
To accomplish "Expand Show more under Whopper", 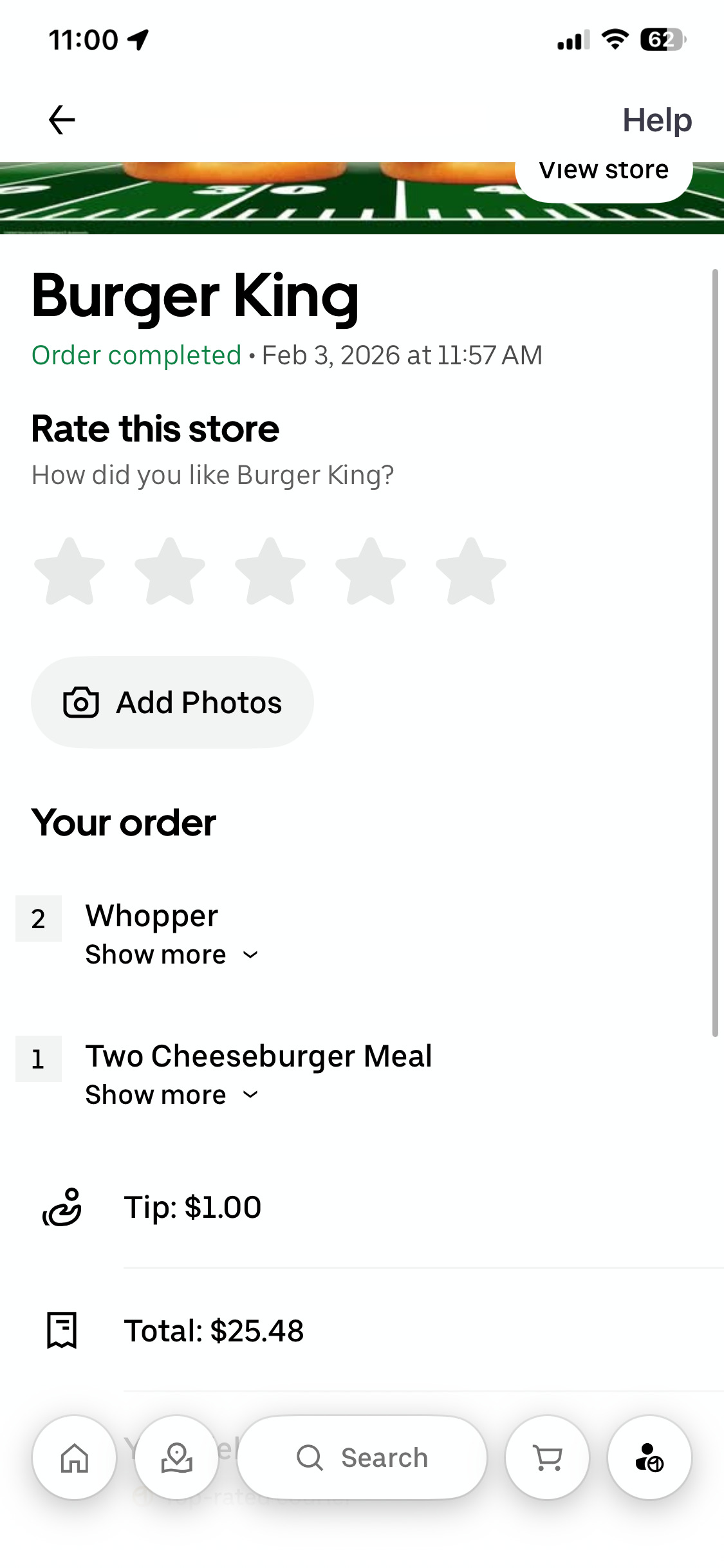I will point(172,955).
